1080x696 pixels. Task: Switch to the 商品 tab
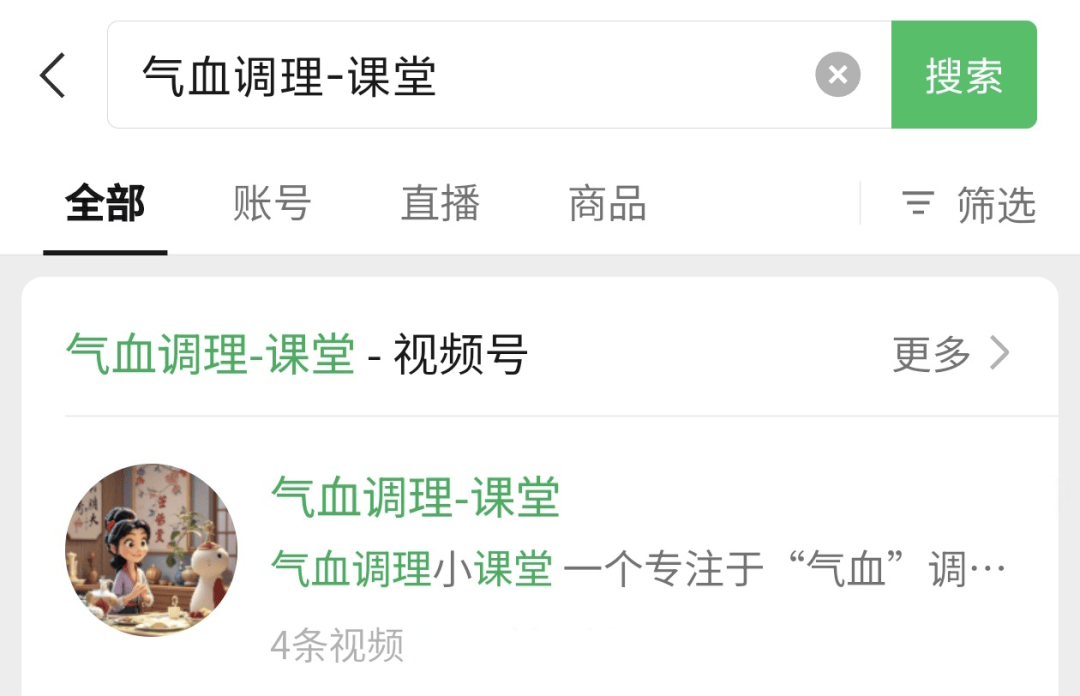coord(607,204)
